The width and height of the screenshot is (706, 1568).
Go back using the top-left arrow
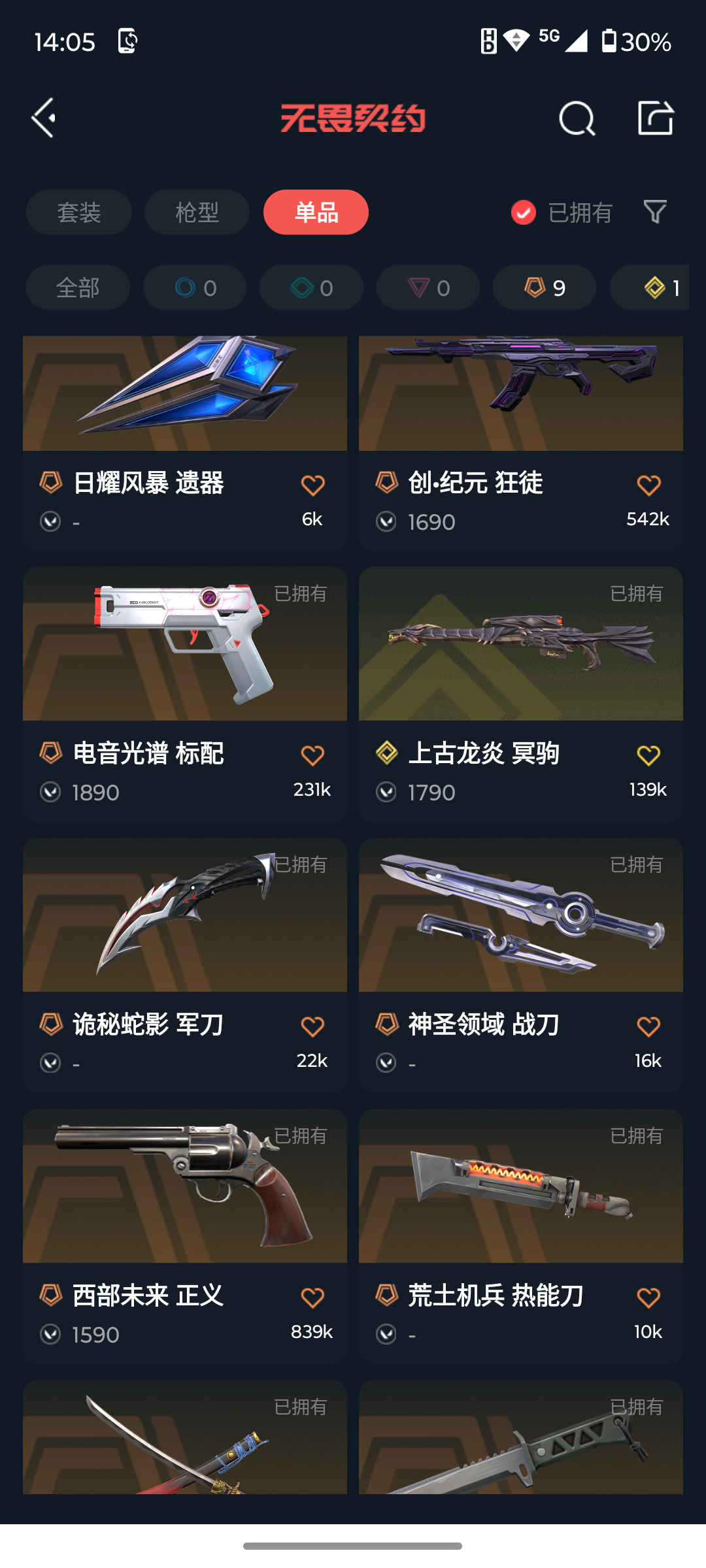pos(44,118)
